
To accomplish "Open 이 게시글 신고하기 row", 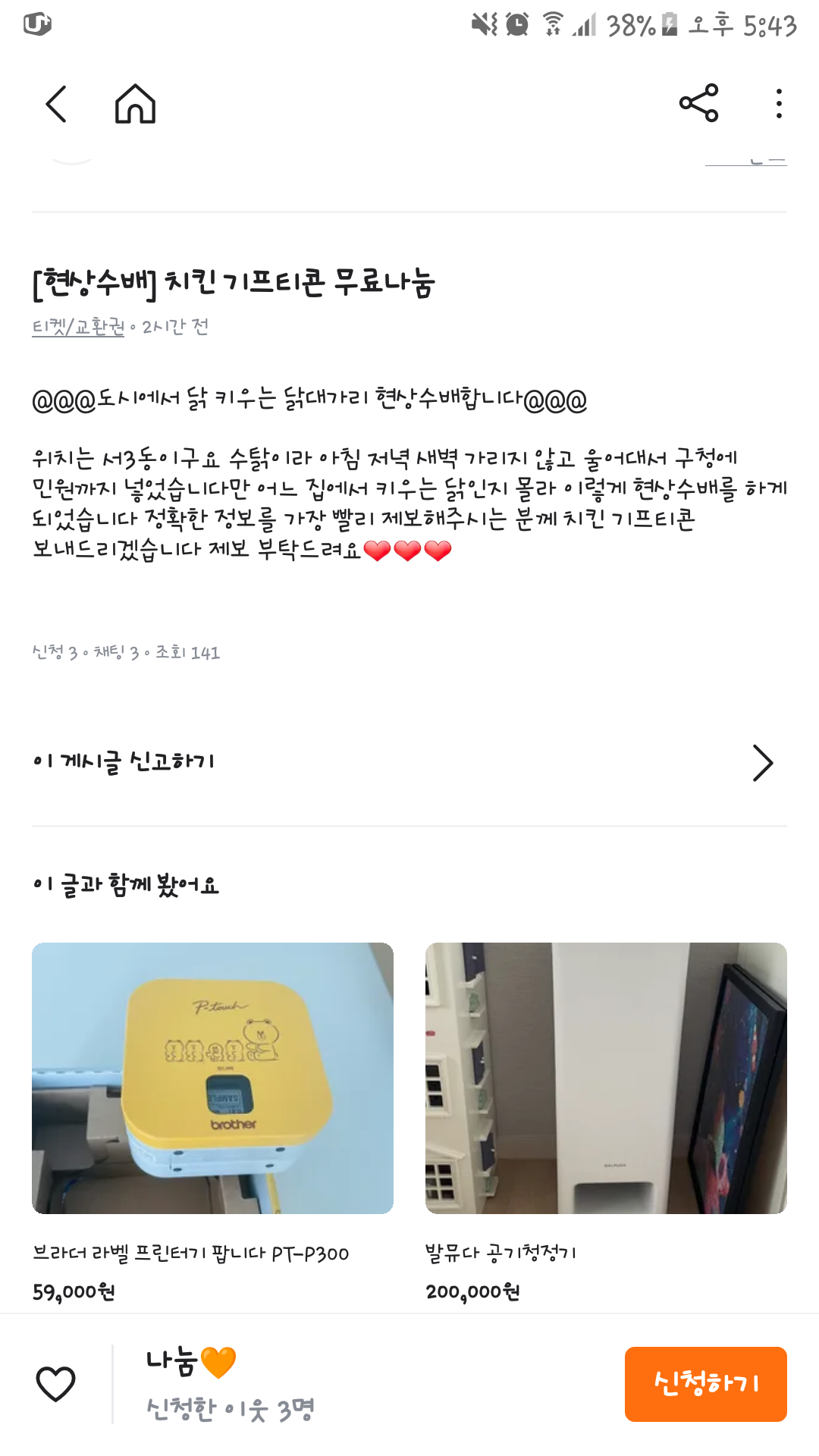I will click(x=409, y=762).
